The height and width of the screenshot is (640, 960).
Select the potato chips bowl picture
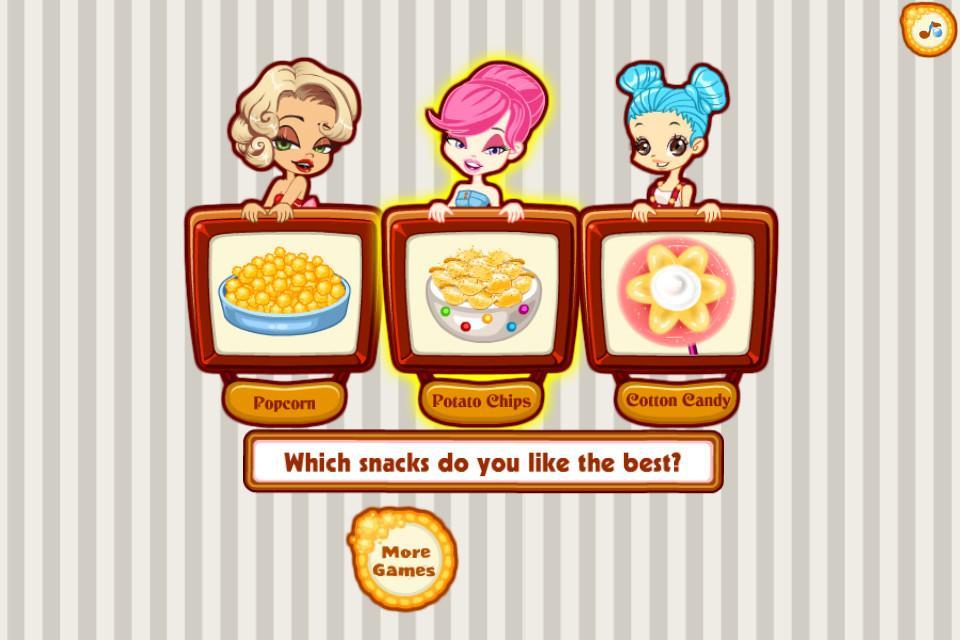coord(482,294)
